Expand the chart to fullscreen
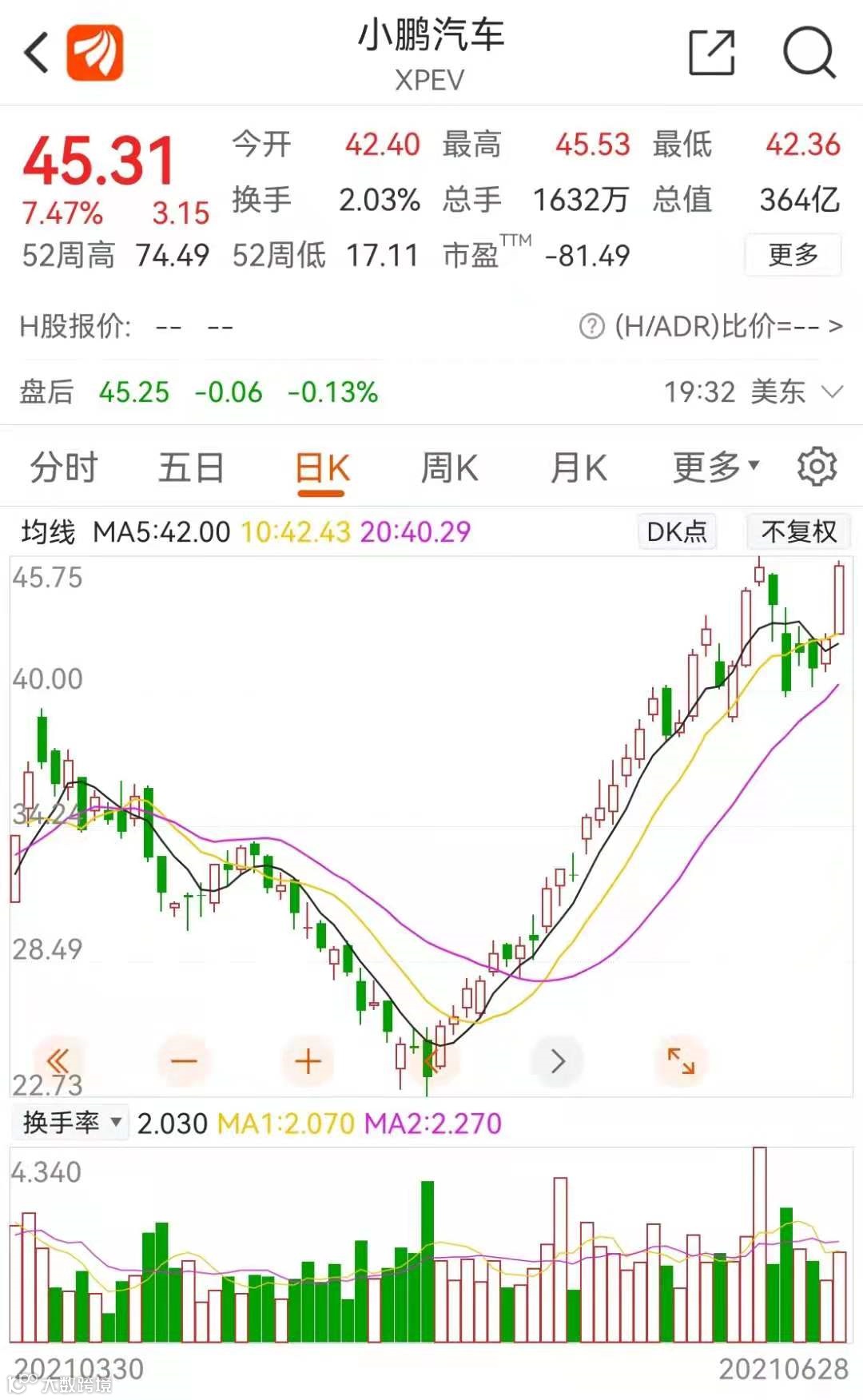Screen dimensions: 863x1400 681,1061
